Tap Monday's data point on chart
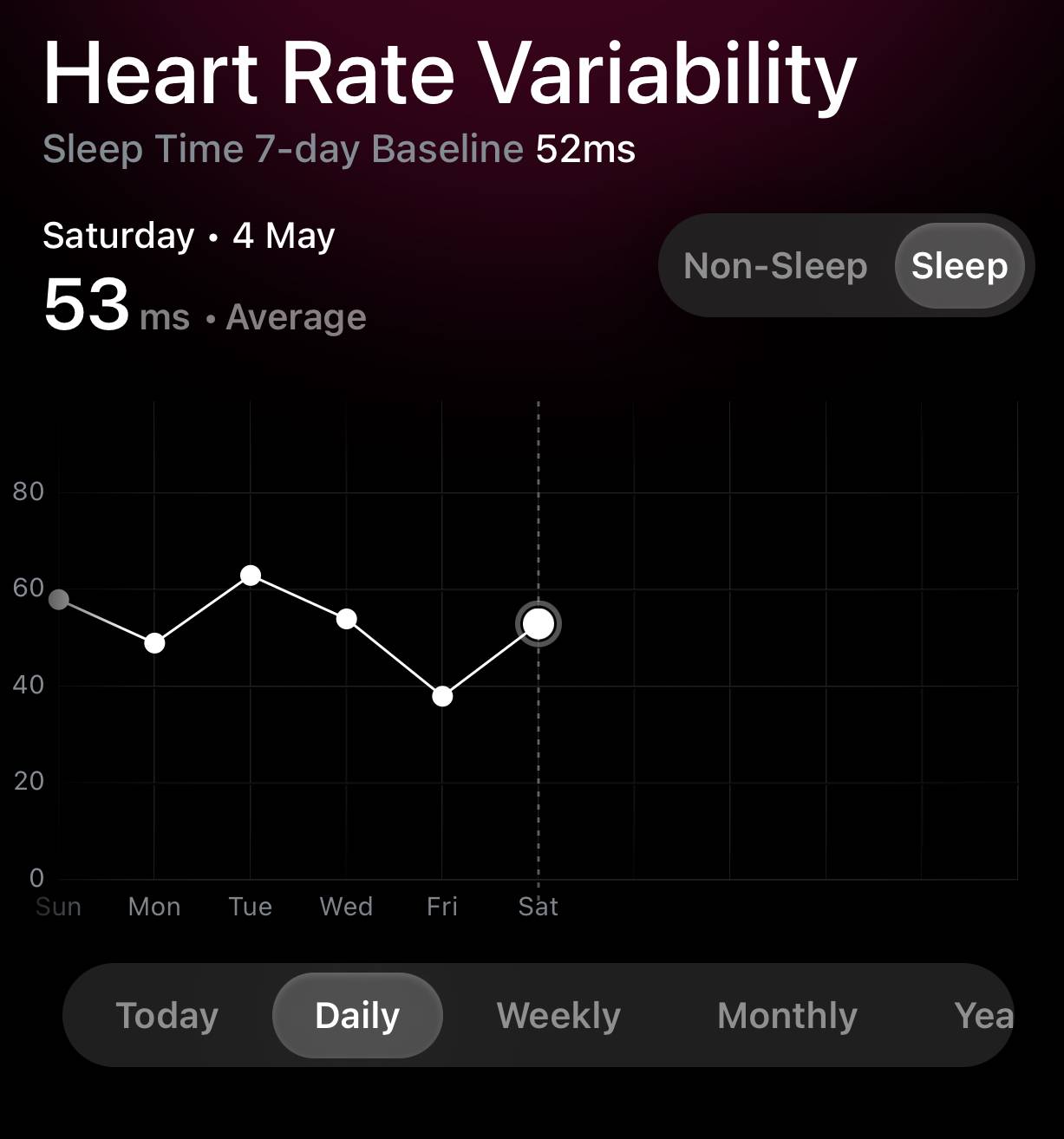Screen dimensions: 1064x1139 [x=154, y=643]
